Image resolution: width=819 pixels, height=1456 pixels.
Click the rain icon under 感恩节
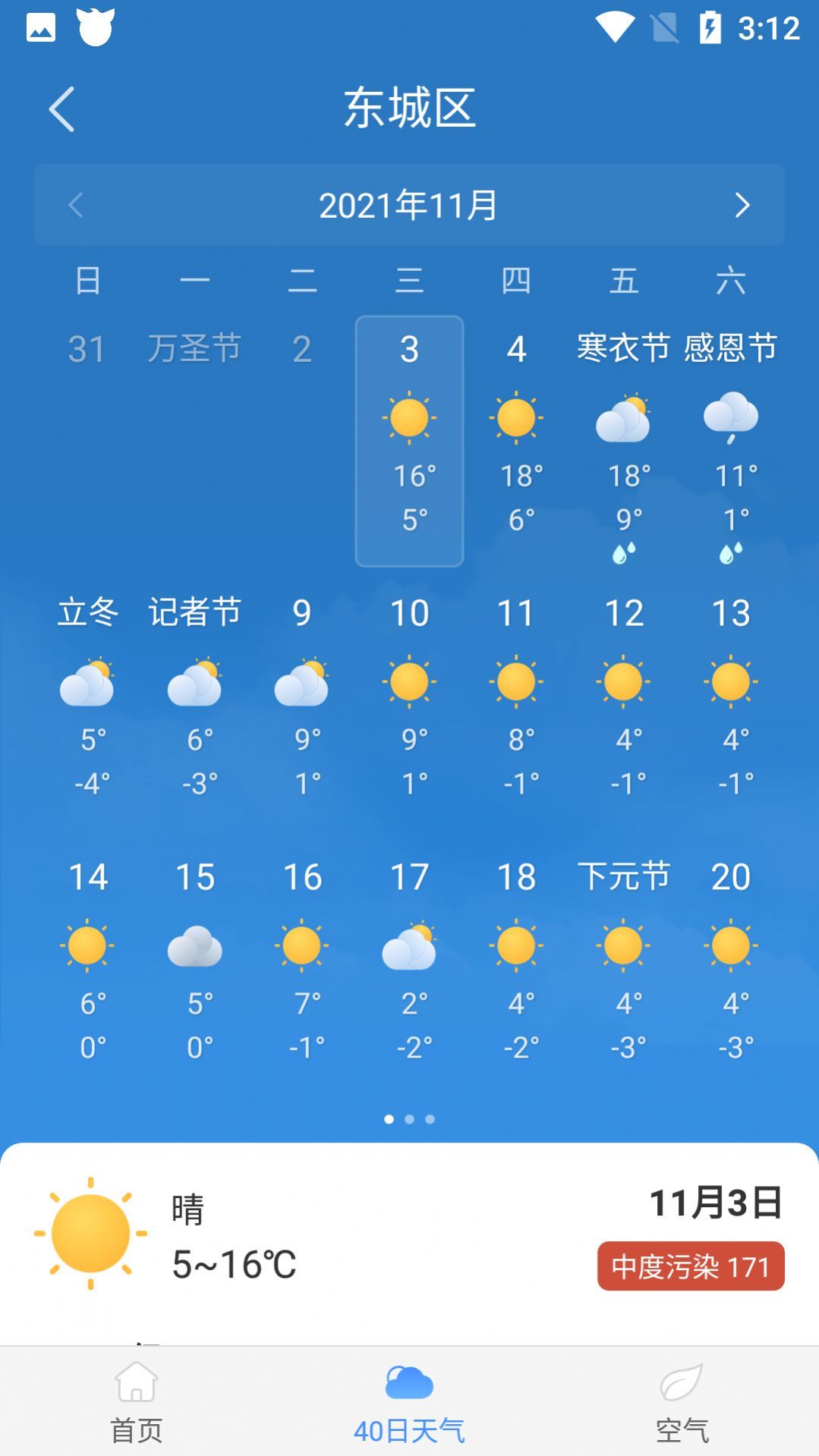click(x=730, y=417)
